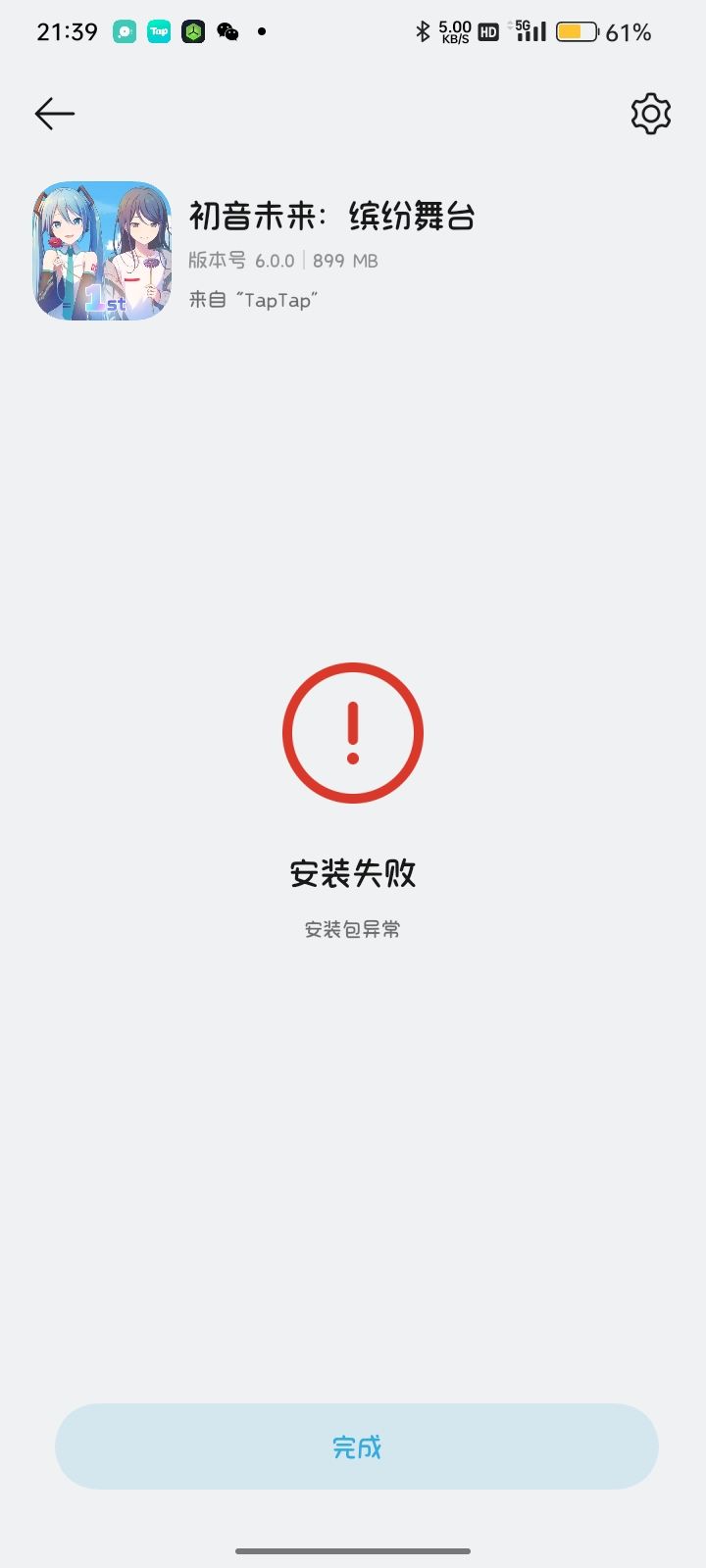
Task: Tap the '来自 TapTap' source label
Action: (x=256, y=300)
